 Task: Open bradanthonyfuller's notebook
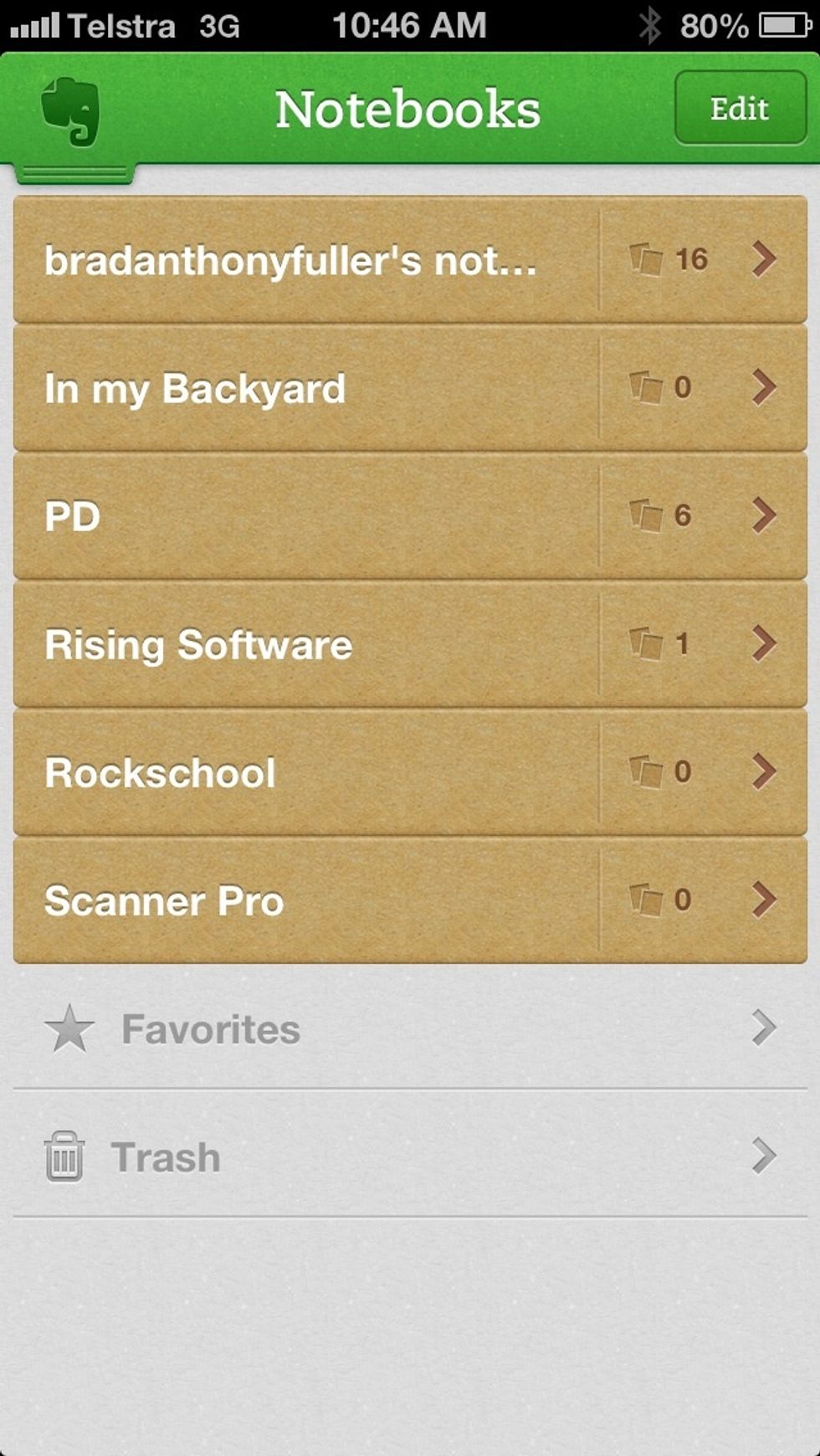point(410,259)
